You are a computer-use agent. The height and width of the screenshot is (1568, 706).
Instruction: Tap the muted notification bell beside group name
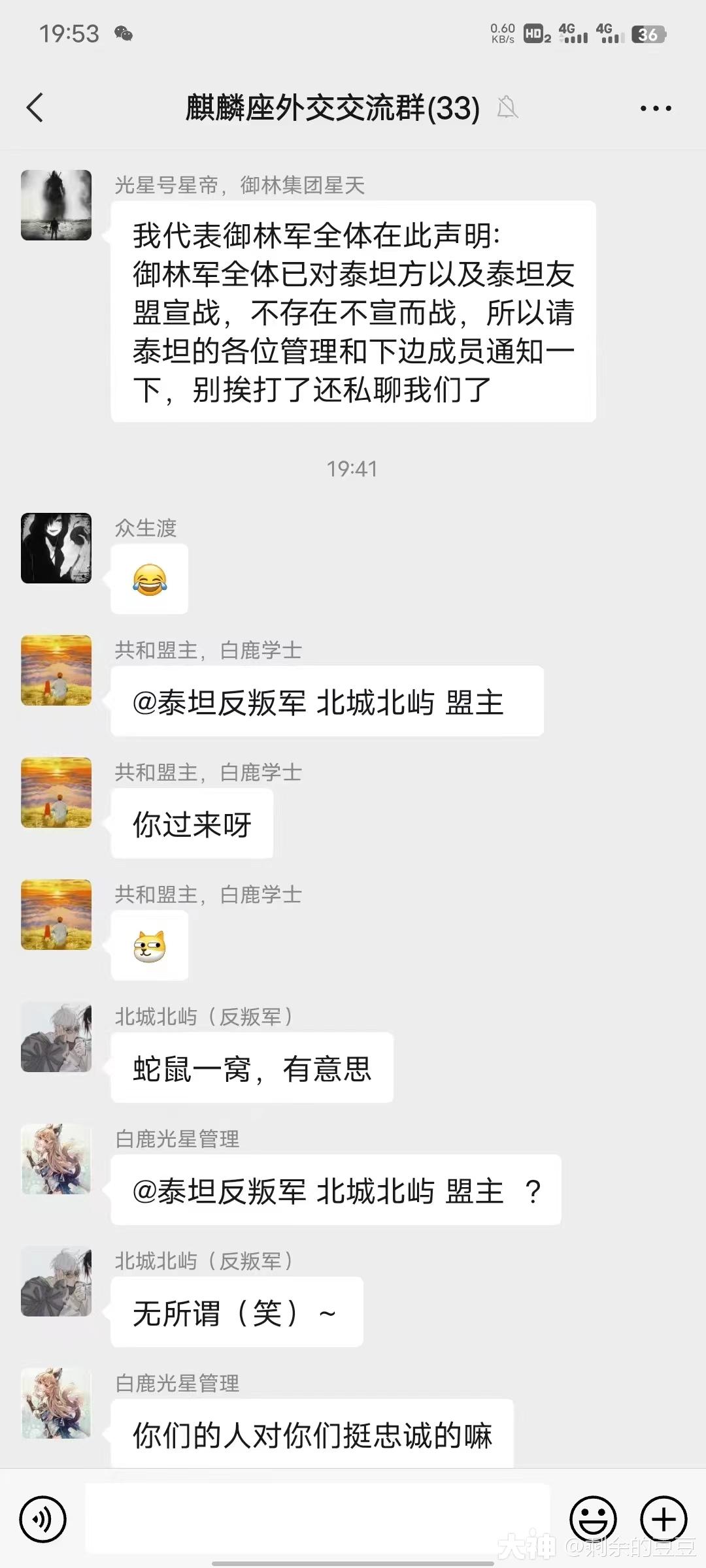509,108
